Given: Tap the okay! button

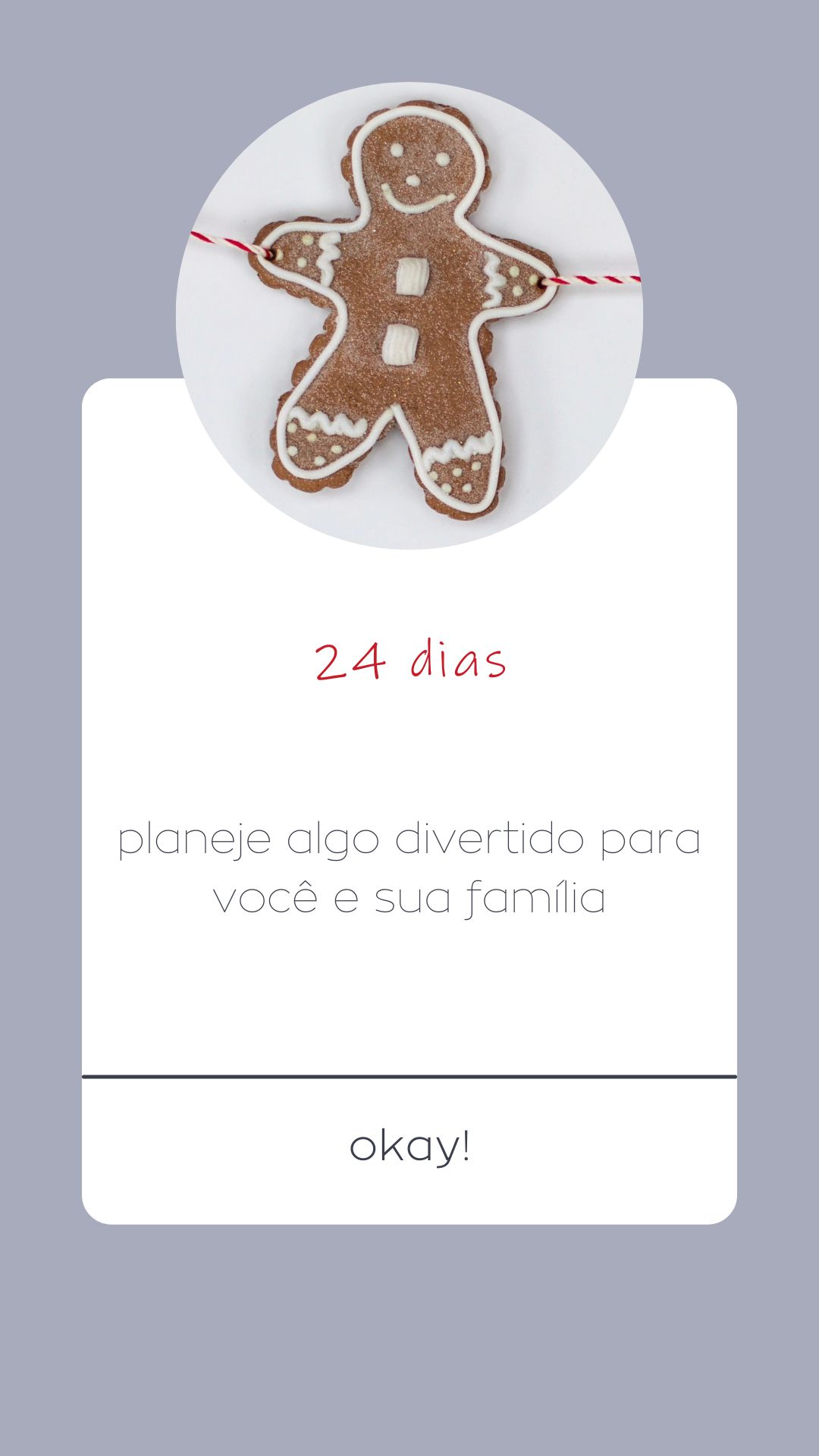Looking at the screenshot, I should pyautogui.click(x=409, y=1147).
